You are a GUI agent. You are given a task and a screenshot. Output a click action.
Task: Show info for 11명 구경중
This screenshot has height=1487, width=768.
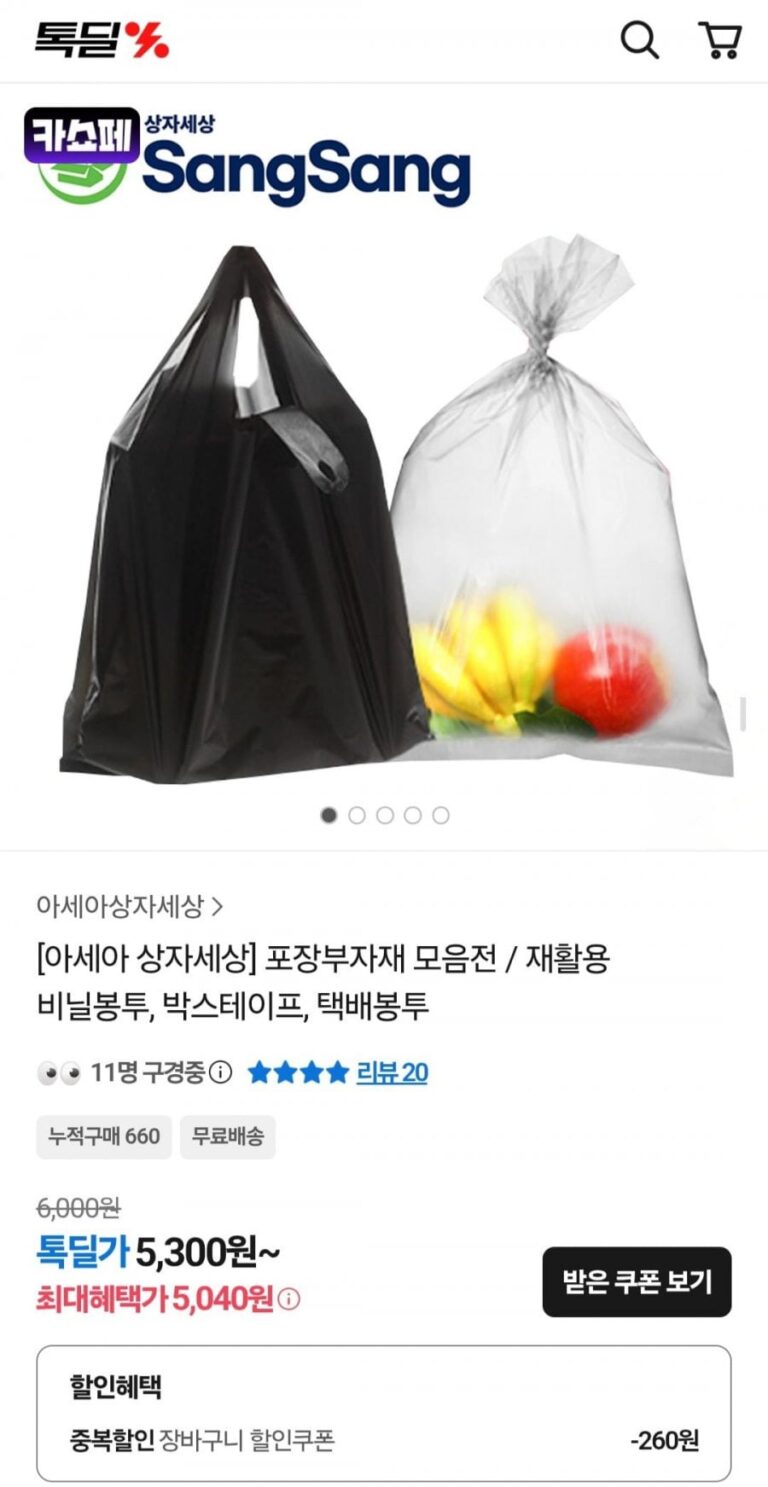(222, 1073)
